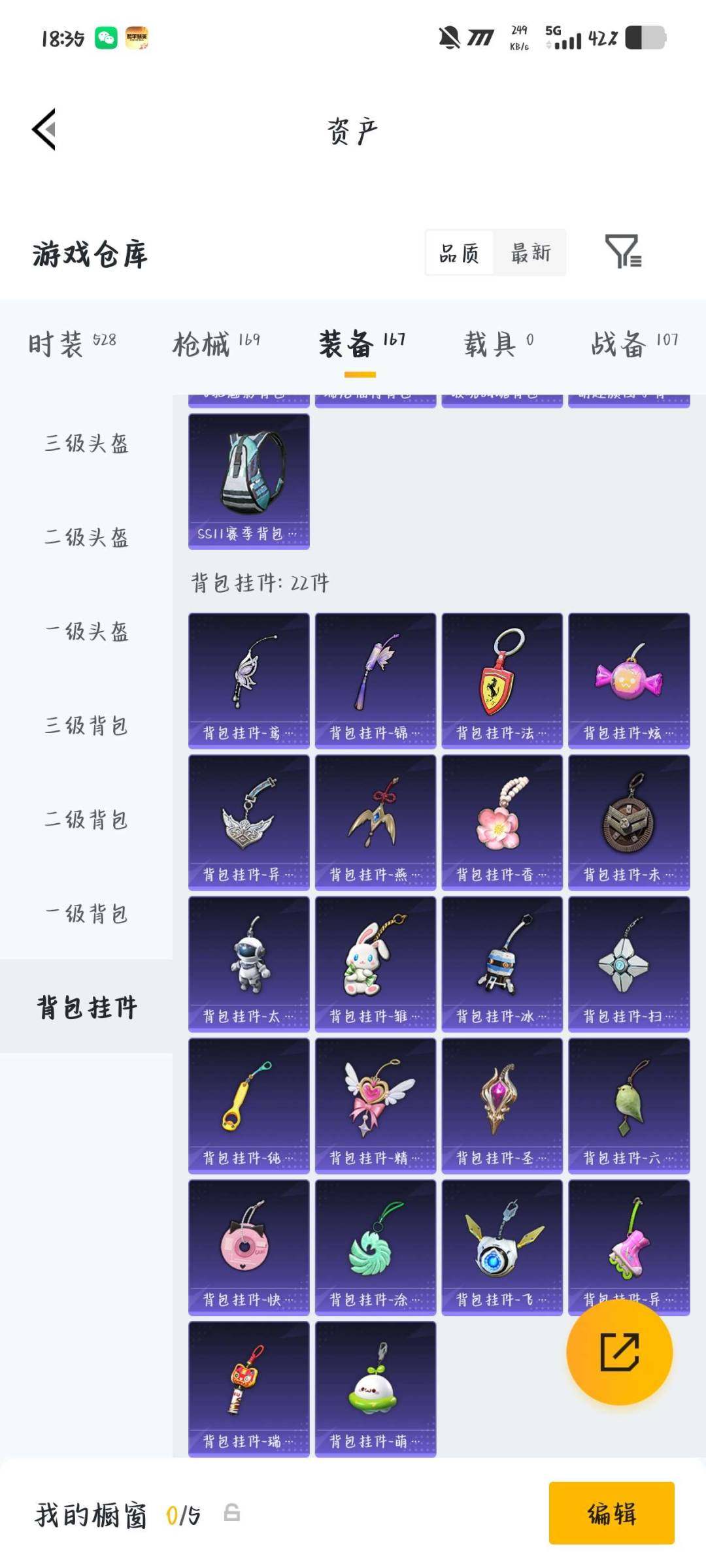Select 三级背包 in the side list
This screenshot has width=706, height=1568.
point(86,726)
